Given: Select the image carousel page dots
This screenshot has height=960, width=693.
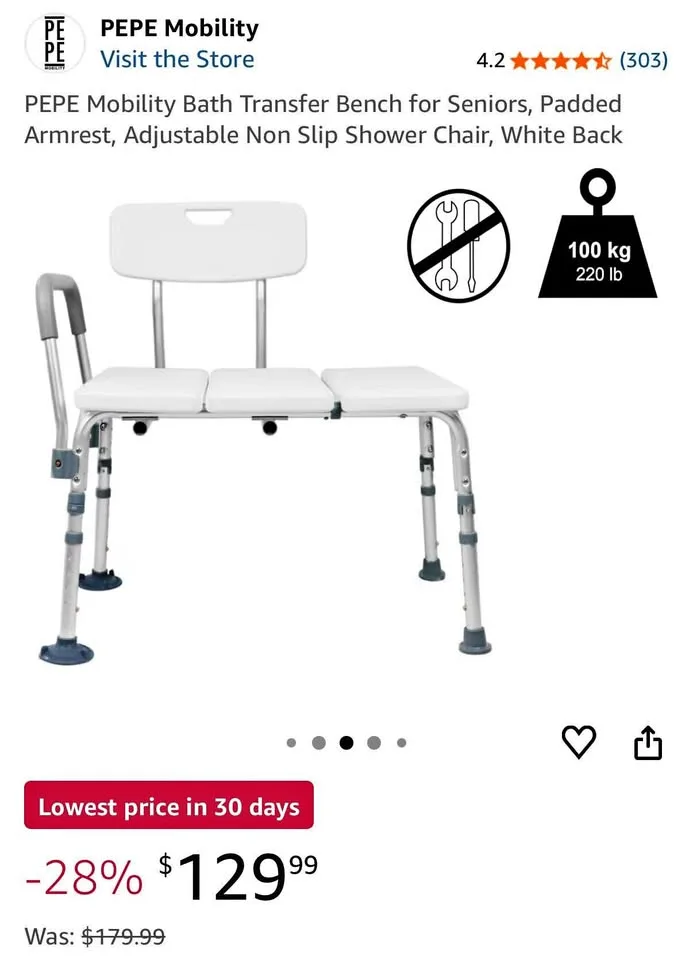Looking at the screenshot, I should tap(346, 743).
